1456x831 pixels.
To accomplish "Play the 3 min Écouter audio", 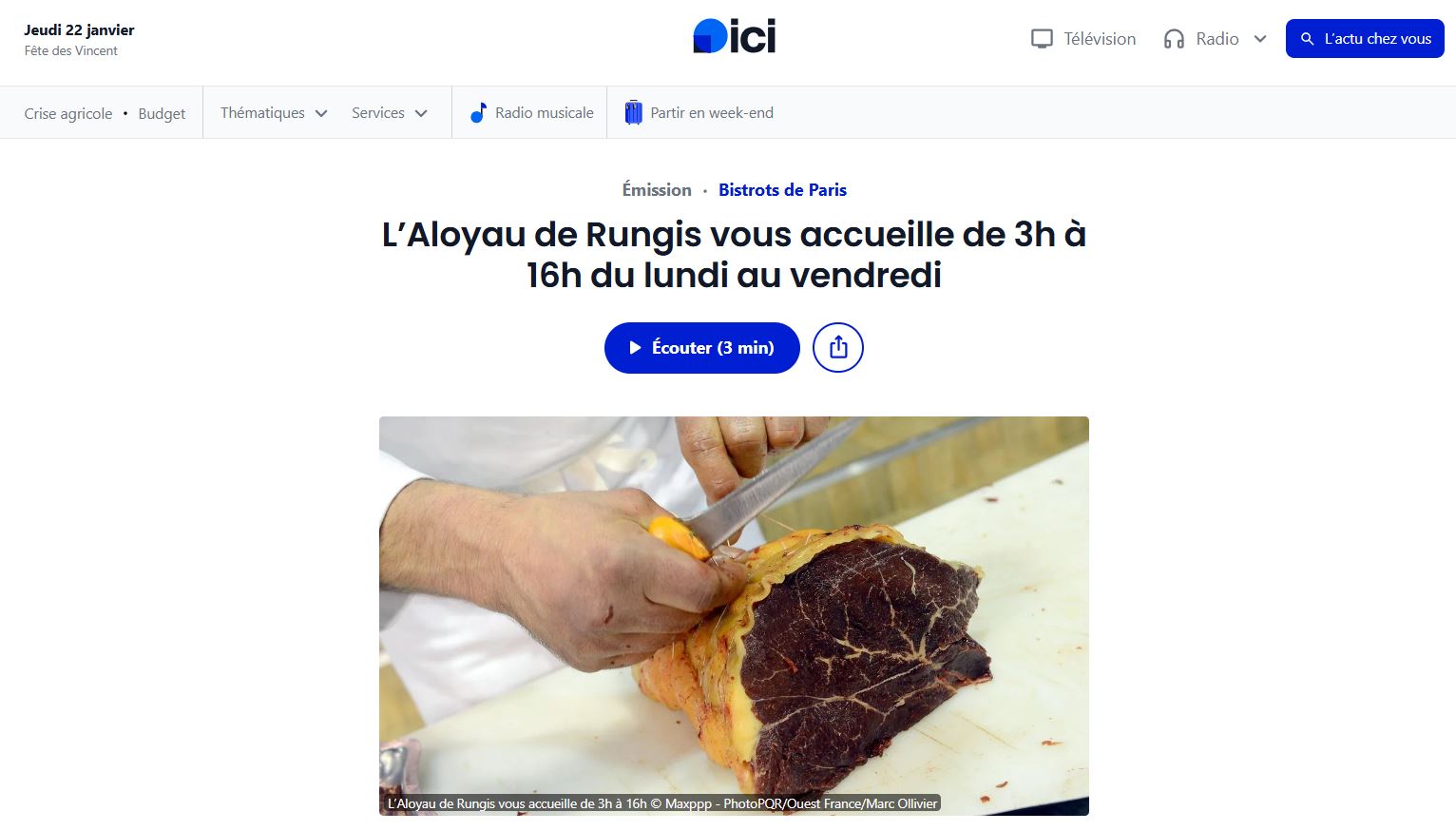I will [x=701, y=348].
